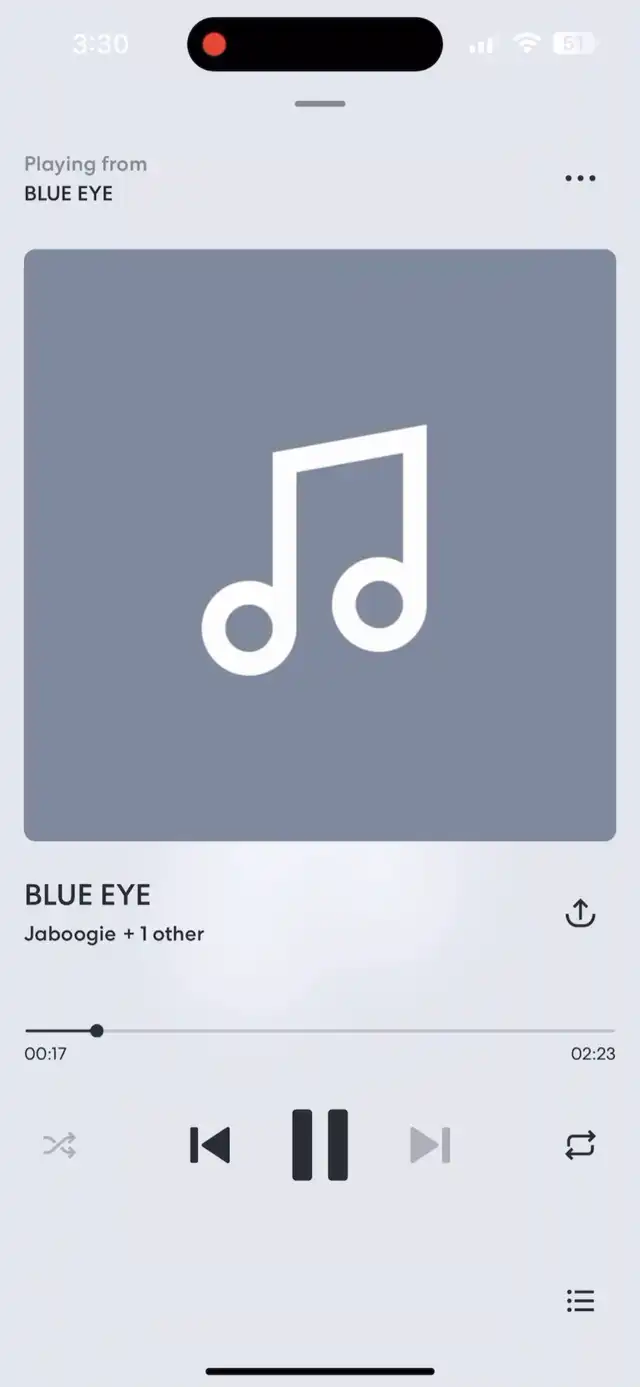Screen dimensions: 640x1387
Task: Open the three-dot options menu
Action: click(x=580, y=179)
